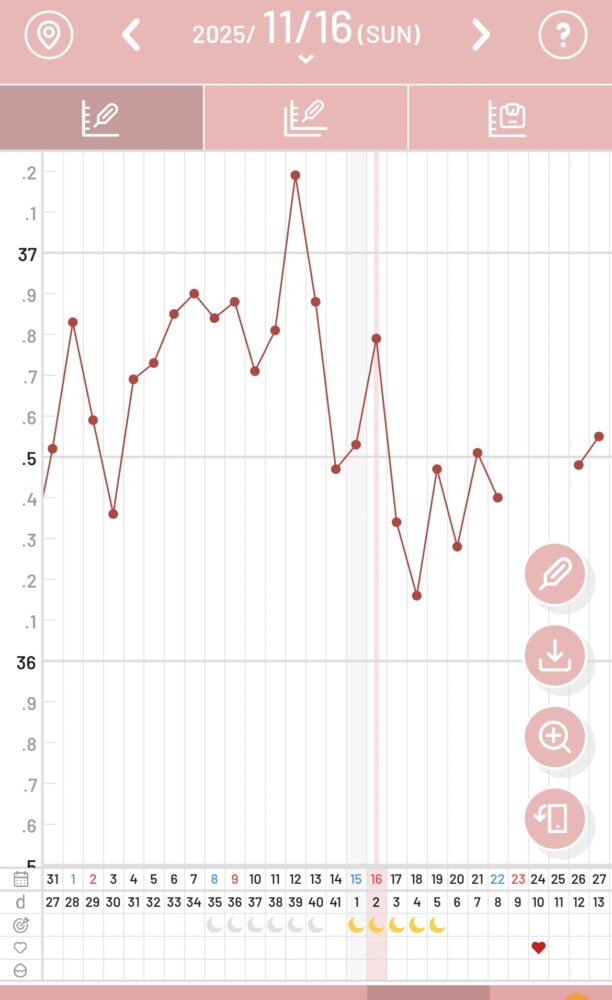Advance to the next date

point(481,36)
